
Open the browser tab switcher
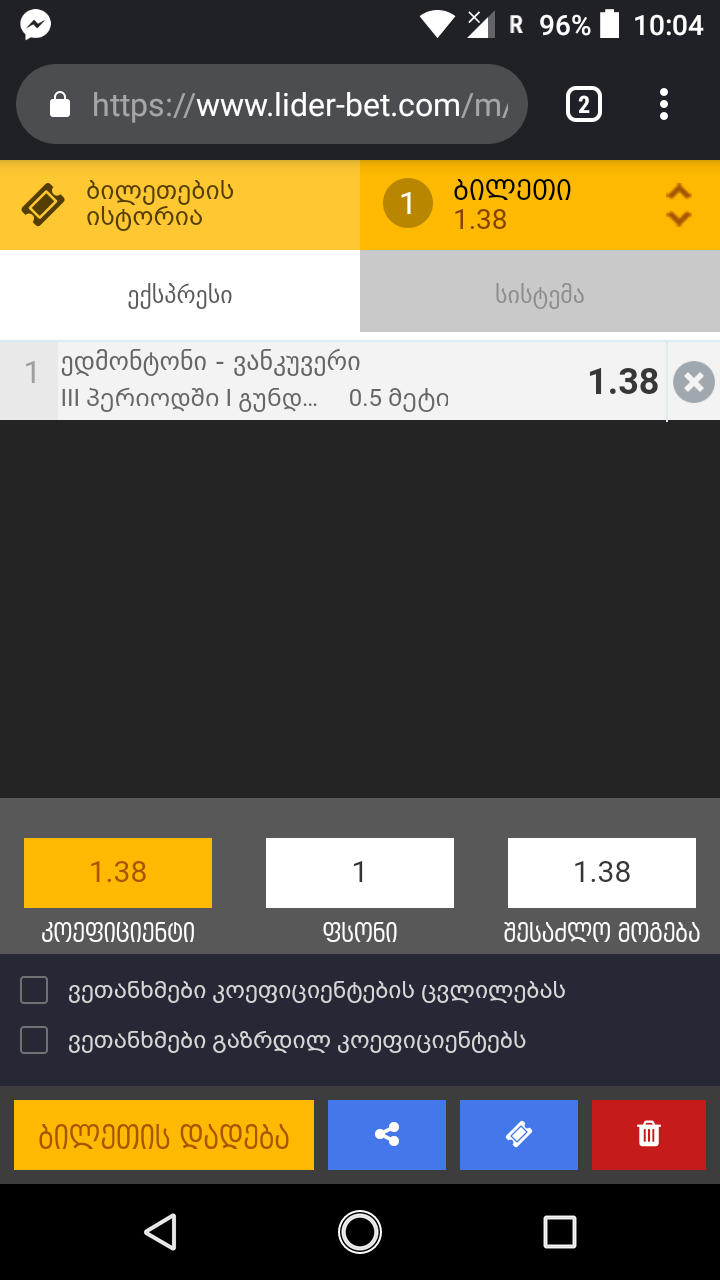(584, 104)
